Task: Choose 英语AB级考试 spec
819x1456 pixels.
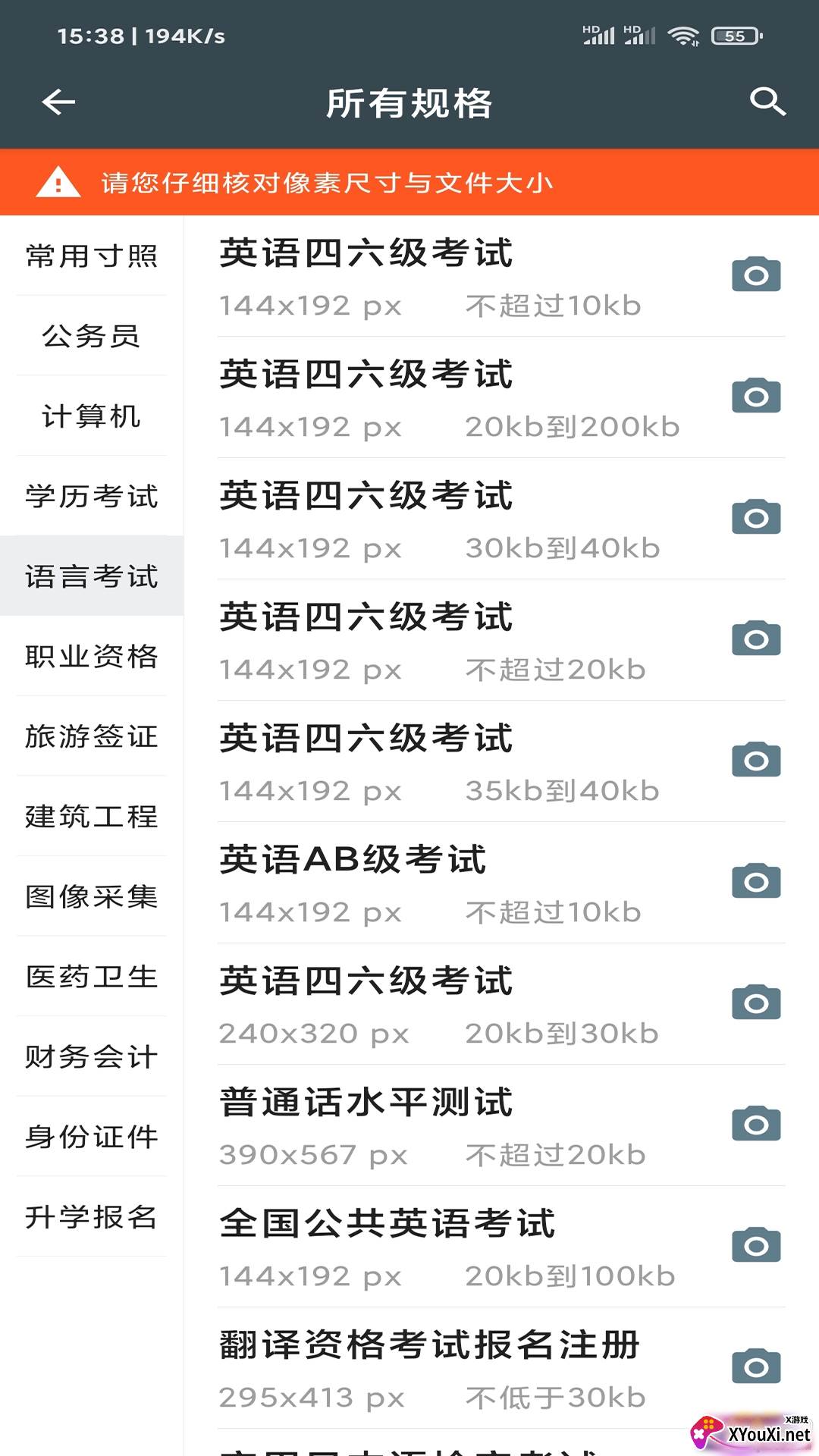Action: click(x=455, y=883)
